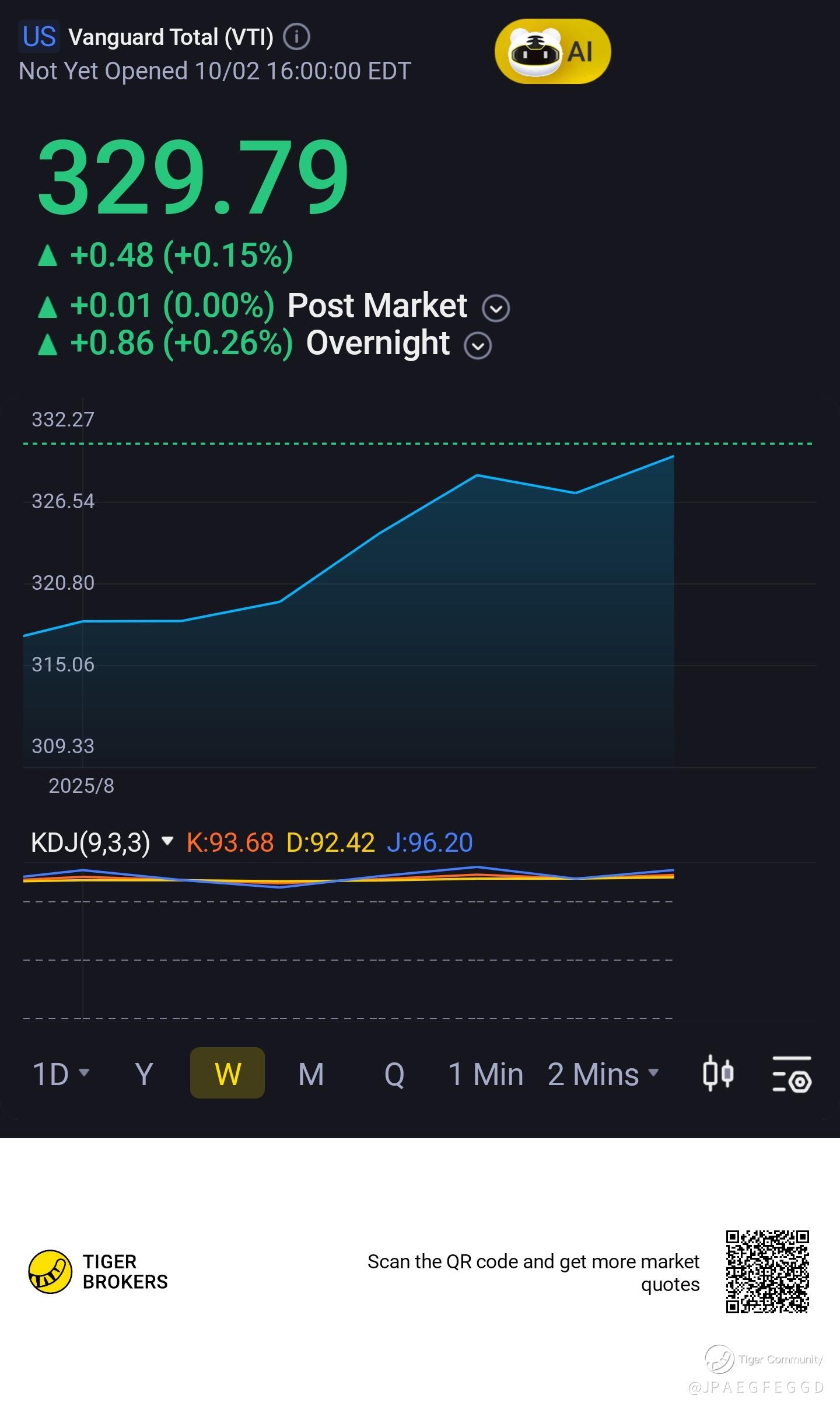Image resolution: width=840 pixels, height=1406 pixels.
Task: Expand the Post Market details chevron
Action: 496,307
